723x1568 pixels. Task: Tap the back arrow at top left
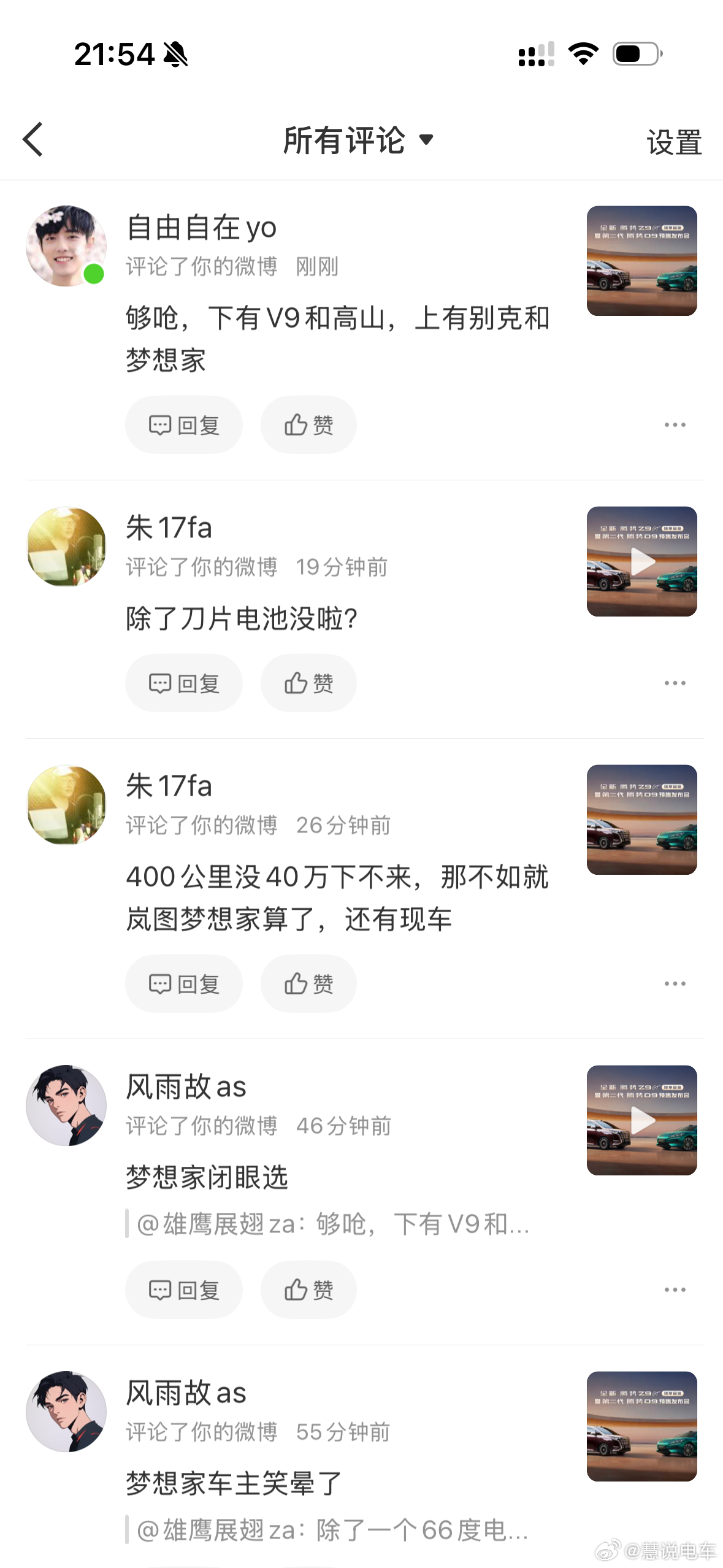point(34,140)
